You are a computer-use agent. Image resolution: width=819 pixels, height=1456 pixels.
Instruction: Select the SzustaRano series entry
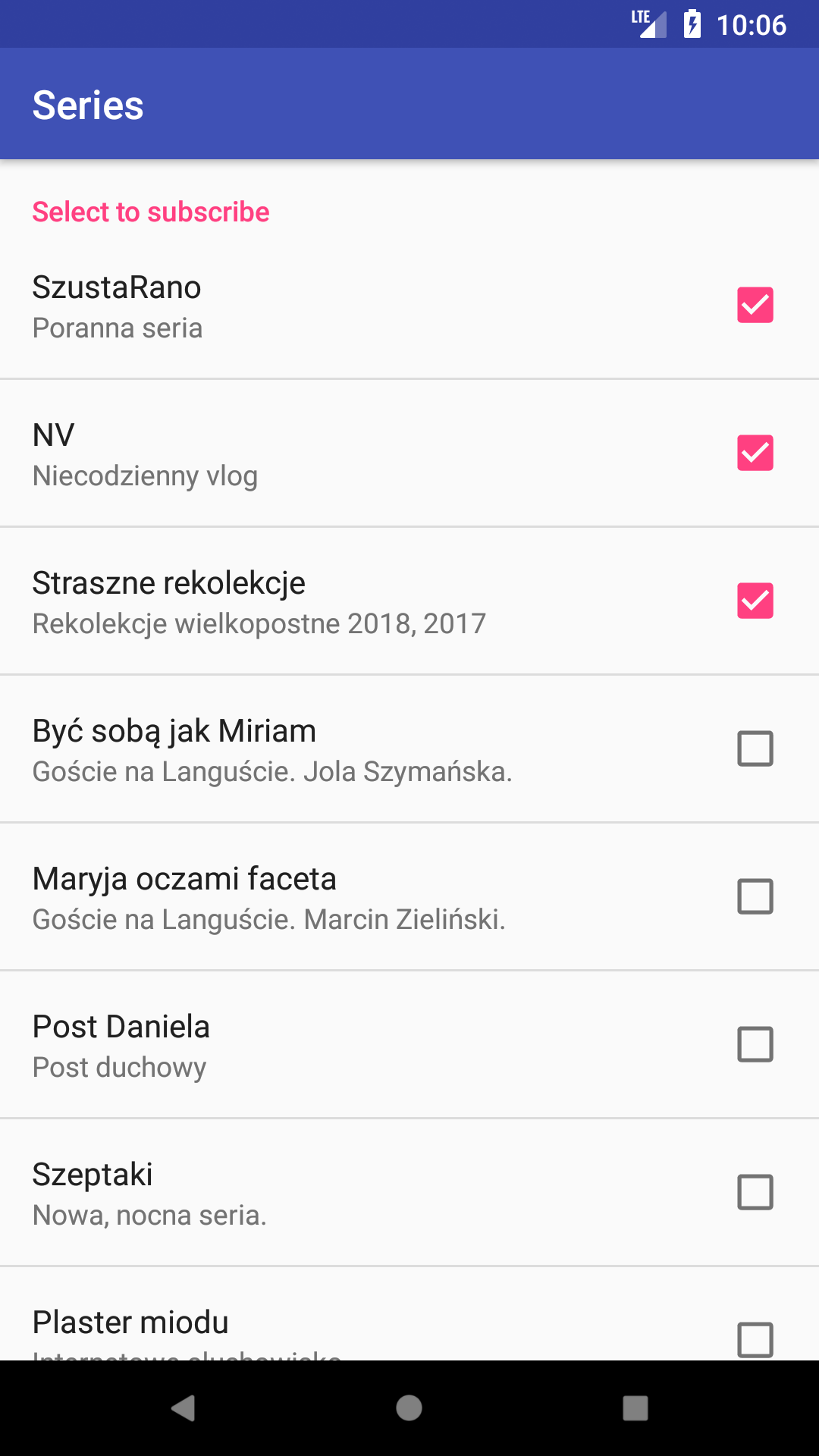pos(303,306)
